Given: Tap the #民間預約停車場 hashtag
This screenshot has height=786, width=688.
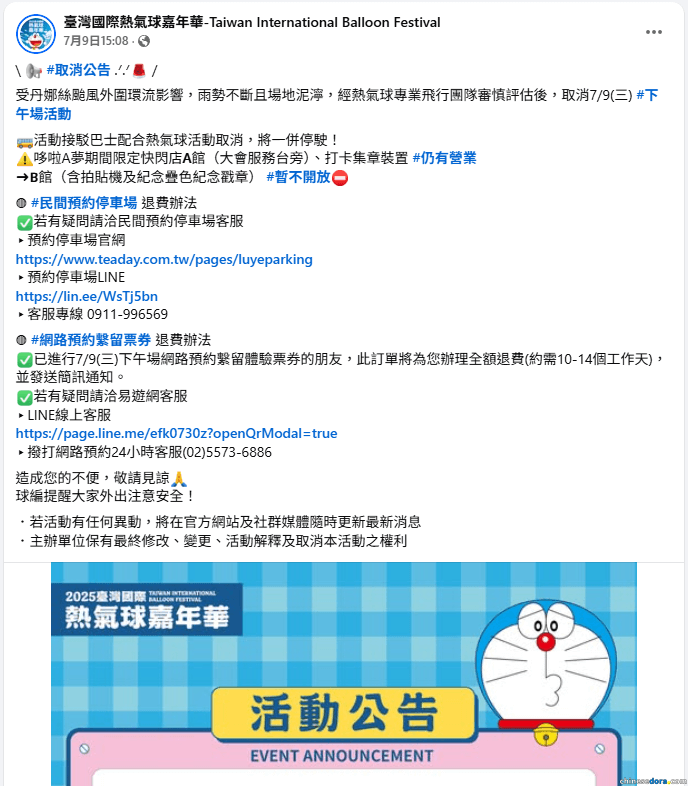Looking at the screenshot, I should point(84,203).
